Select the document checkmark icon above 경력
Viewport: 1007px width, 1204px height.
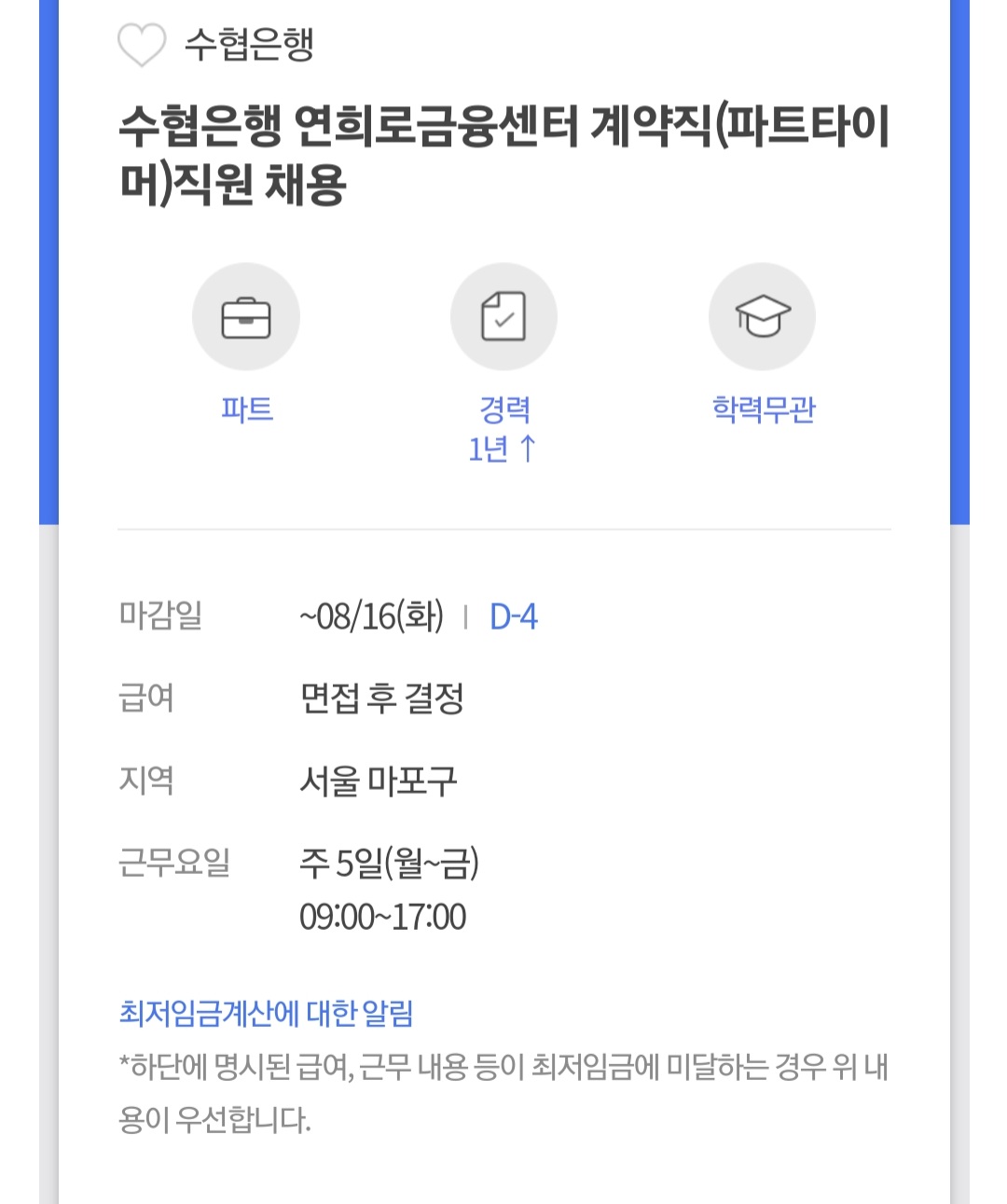point(504,315)
